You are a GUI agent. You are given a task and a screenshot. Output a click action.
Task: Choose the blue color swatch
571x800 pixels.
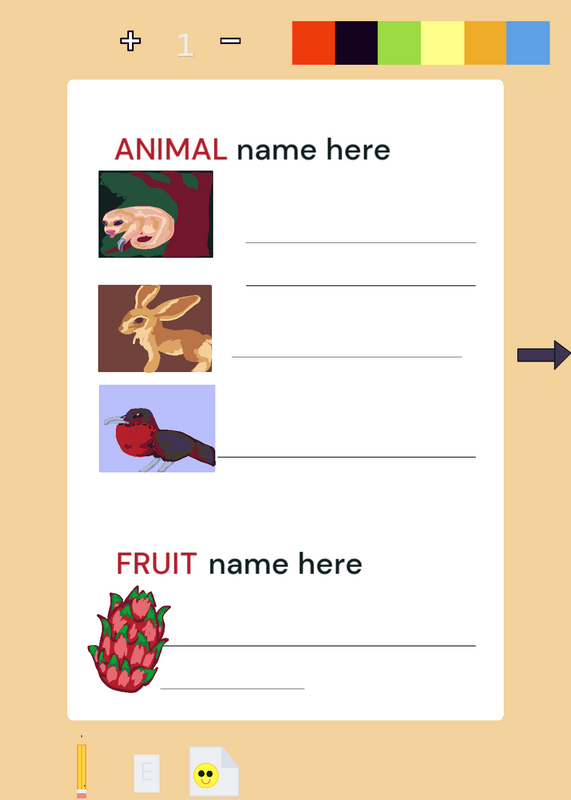tap(528, 43)
